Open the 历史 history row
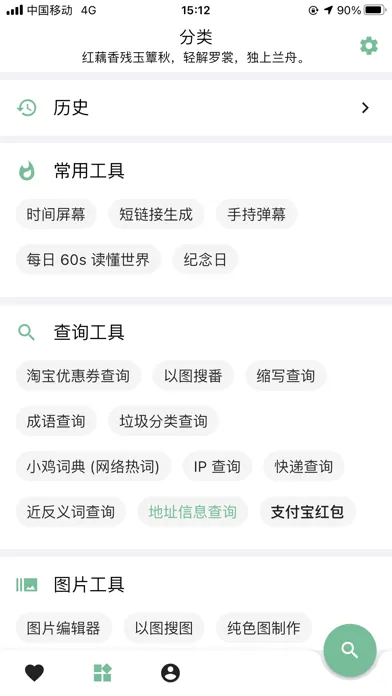Image resolution: width=392 pixels, height=696 pixels. [196, 108]
